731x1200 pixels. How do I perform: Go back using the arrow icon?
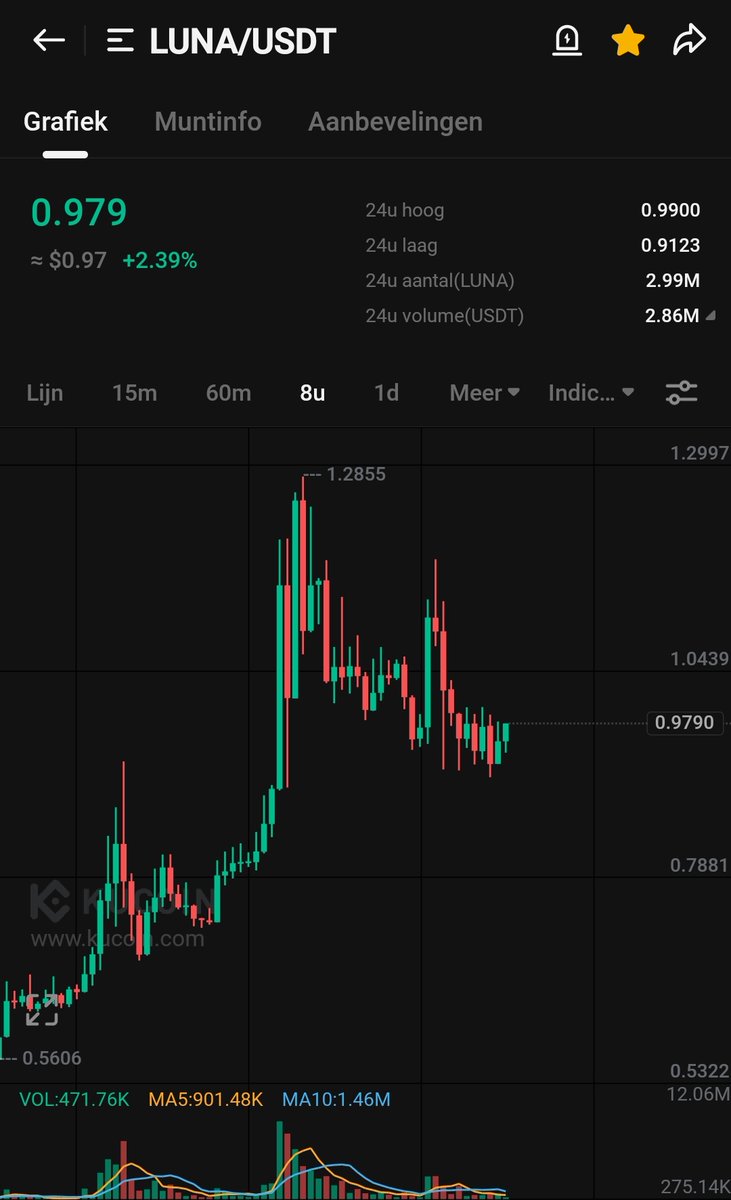click(48, 40)
